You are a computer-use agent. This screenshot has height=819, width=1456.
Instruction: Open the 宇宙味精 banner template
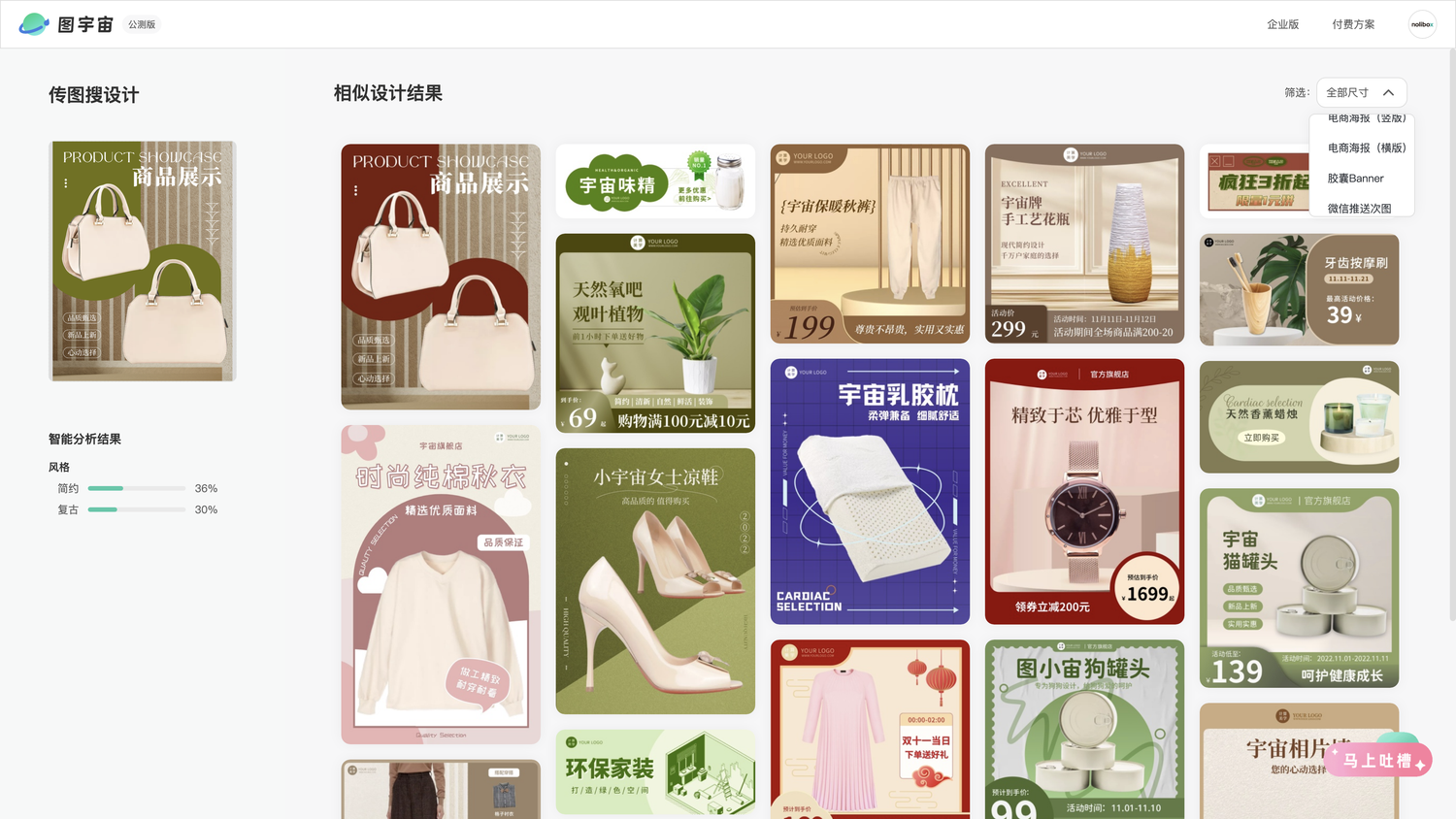click(655, 181)
